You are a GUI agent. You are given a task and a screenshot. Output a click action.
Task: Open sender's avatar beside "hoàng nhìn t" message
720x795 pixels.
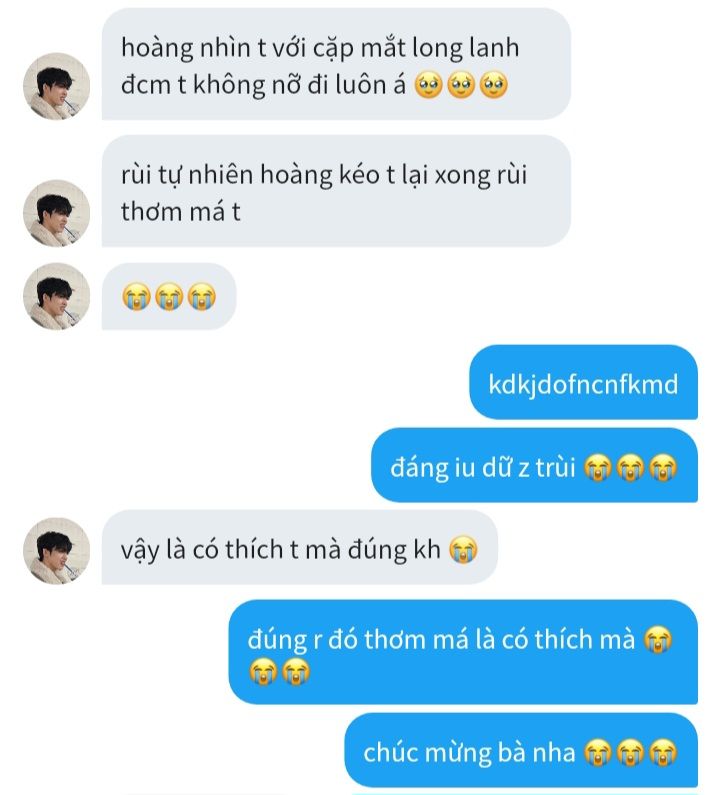click(57, 86)
